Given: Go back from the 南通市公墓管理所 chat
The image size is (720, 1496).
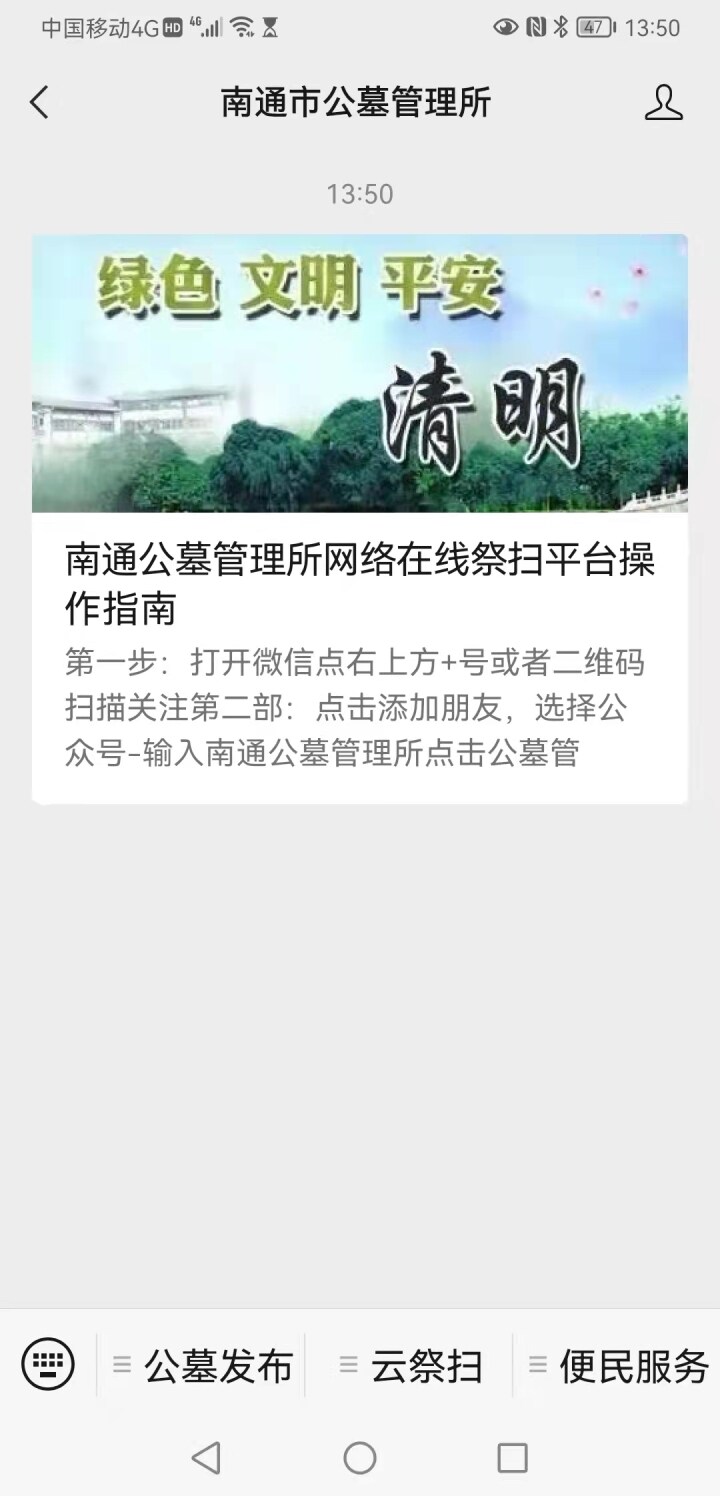Looking at the screenshot, I should click(40, 102).
